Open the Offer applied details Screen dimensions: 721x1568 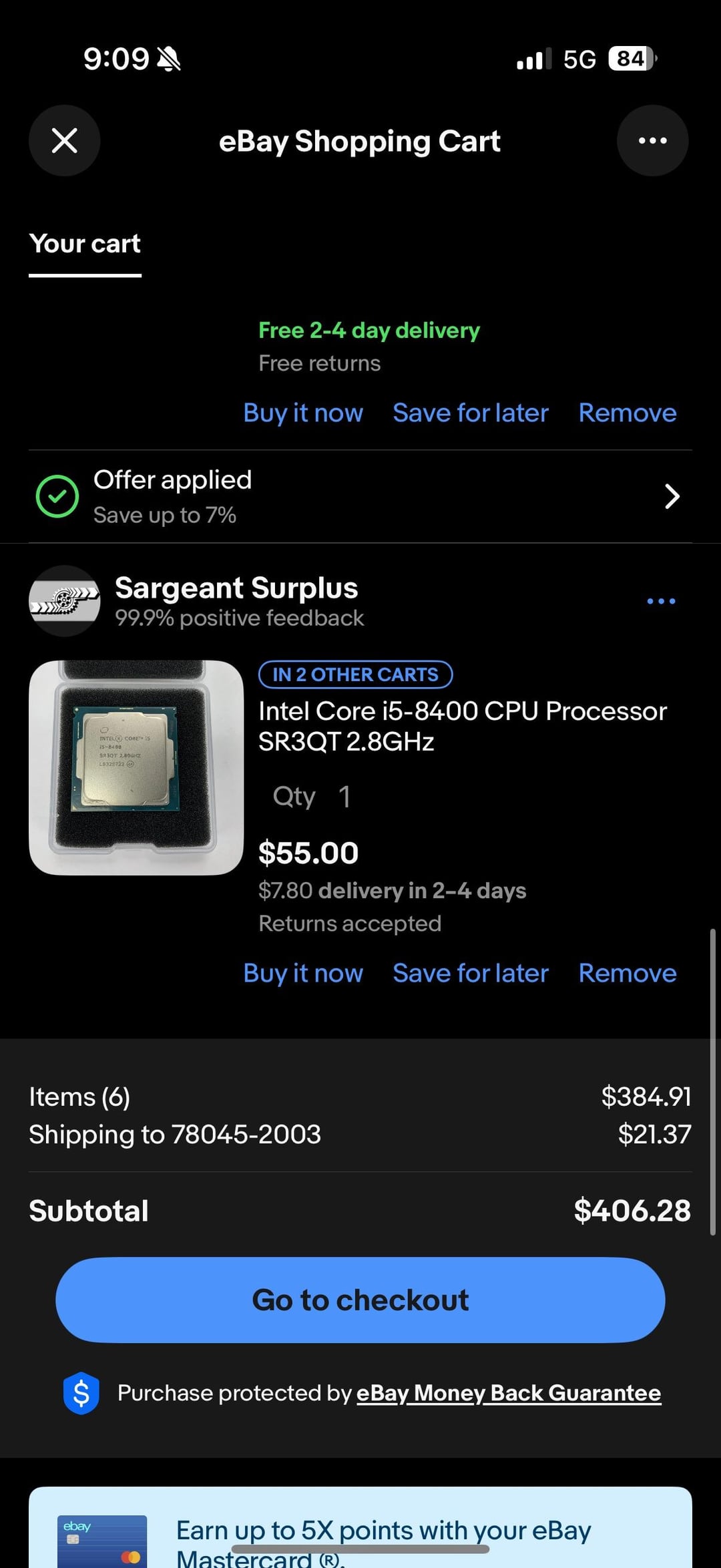click(x=360, y=496)
